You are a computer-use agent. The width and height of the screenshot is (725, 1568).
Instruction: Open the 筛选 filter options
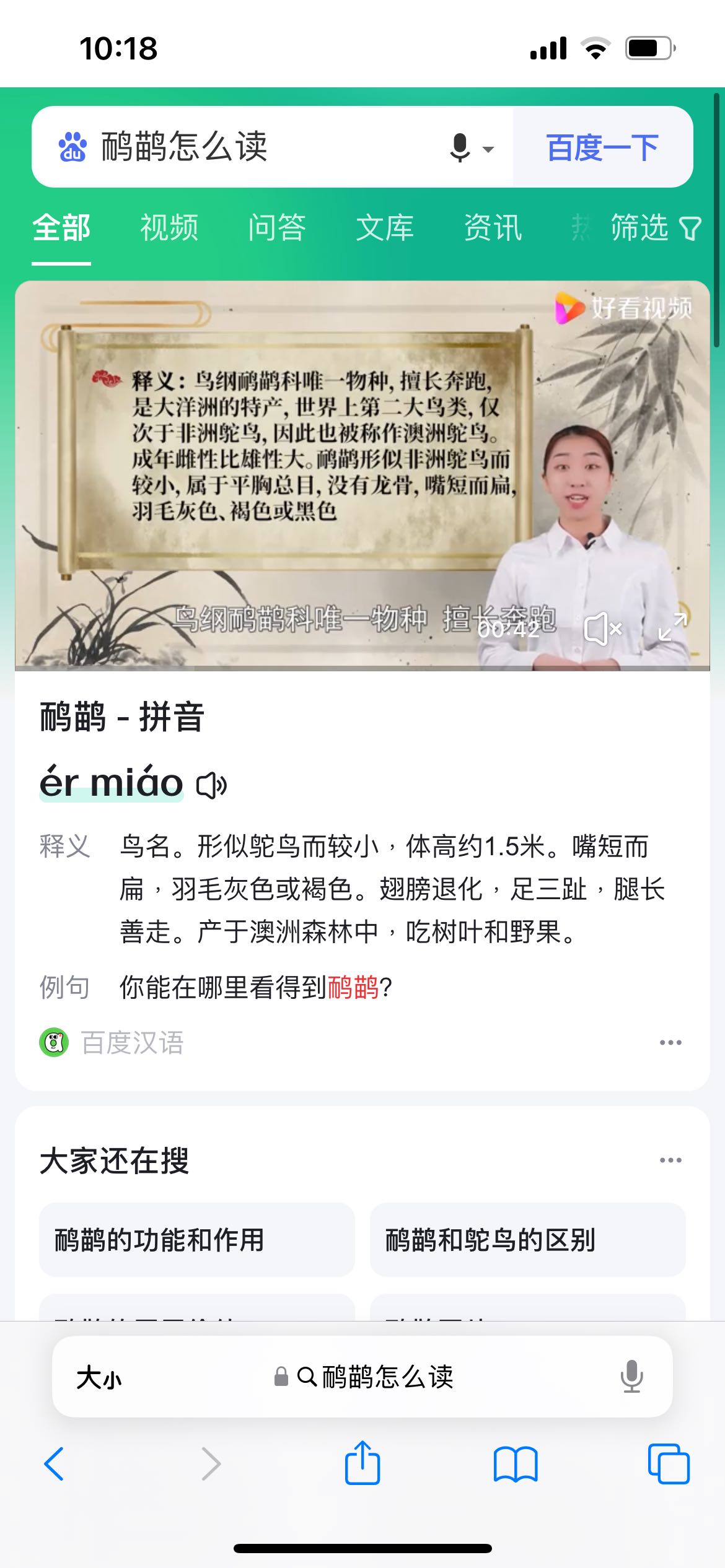[x=656, y=227]
